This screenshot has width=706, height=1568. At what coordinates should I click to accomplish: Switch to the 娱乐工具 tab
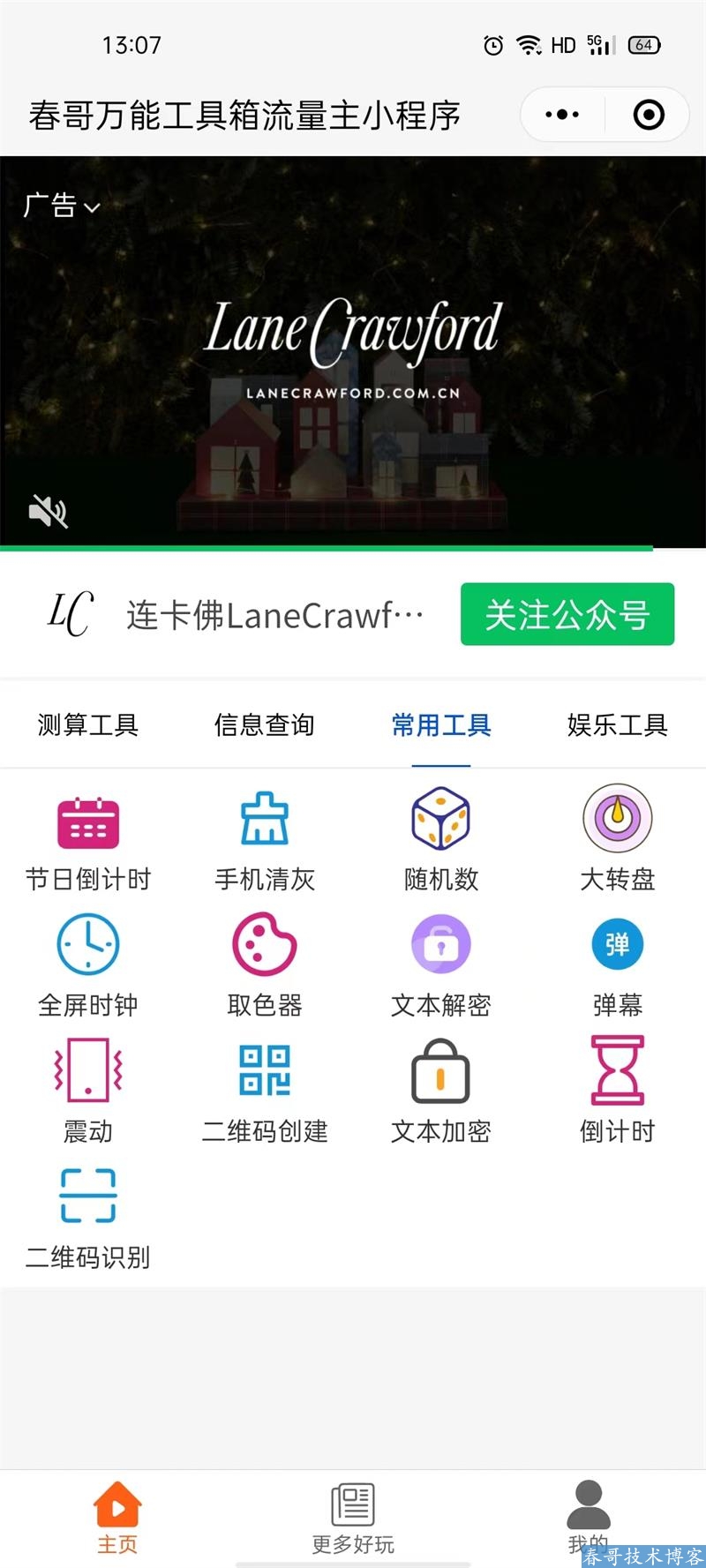tap(617, 725)
